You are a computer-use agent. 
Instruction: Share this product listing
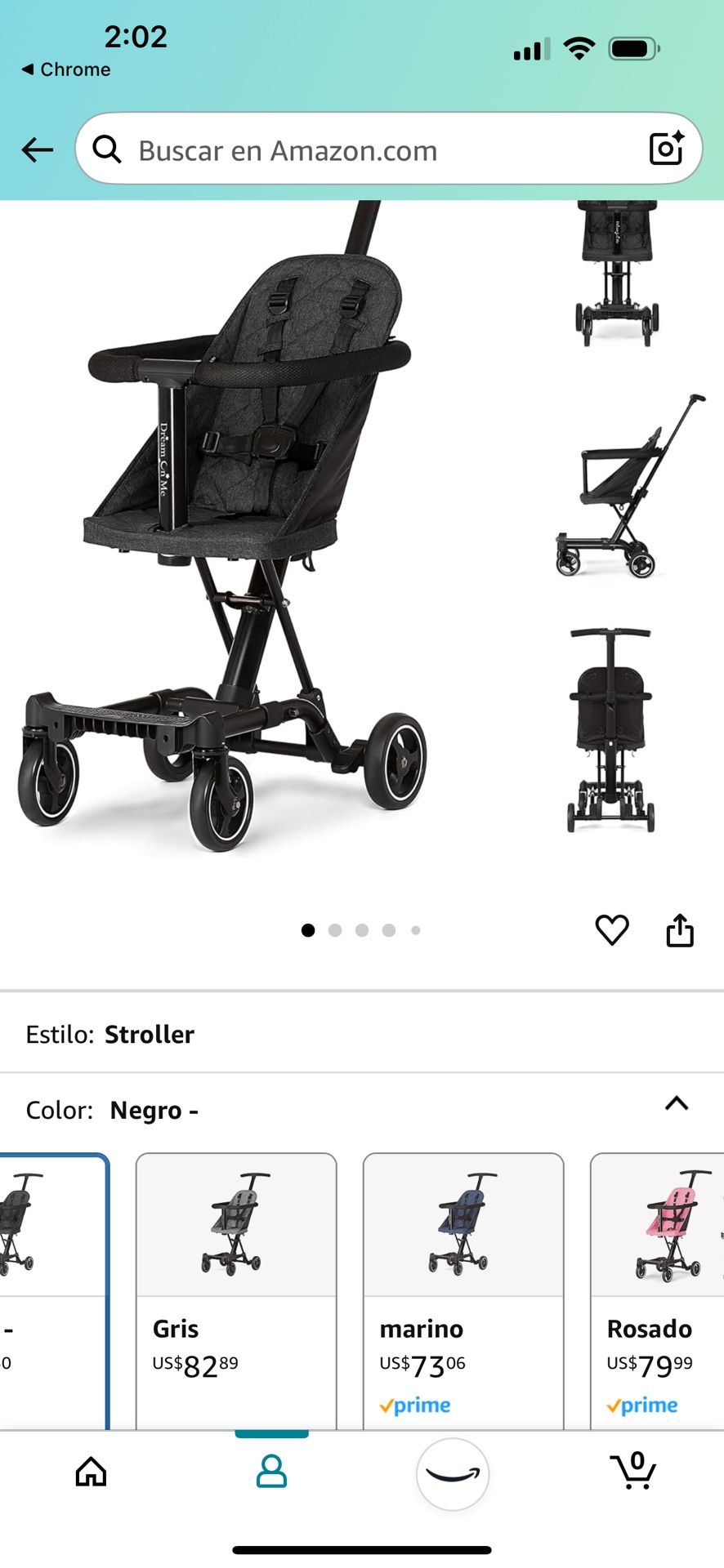tap(680, 930)
